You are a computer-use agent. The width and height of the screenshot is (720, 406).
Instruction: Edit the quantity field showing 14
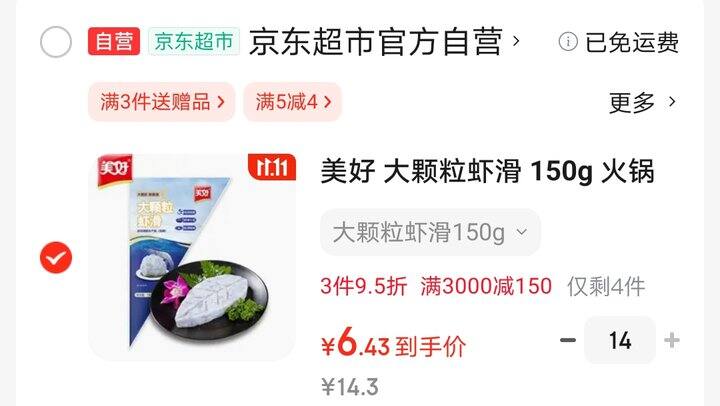620,340
